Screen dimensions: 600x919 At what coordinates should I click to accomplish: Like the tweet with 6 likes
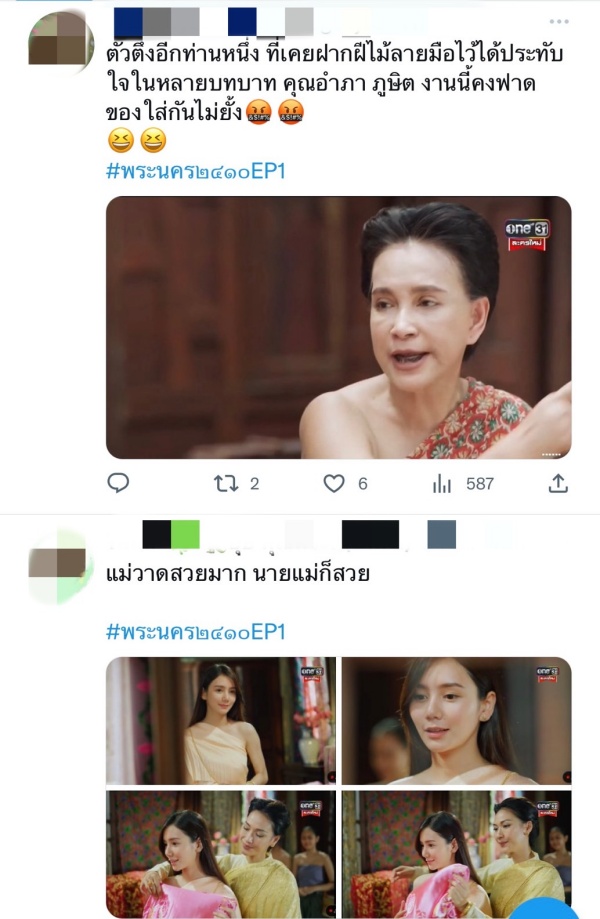(x=334, y=484)
